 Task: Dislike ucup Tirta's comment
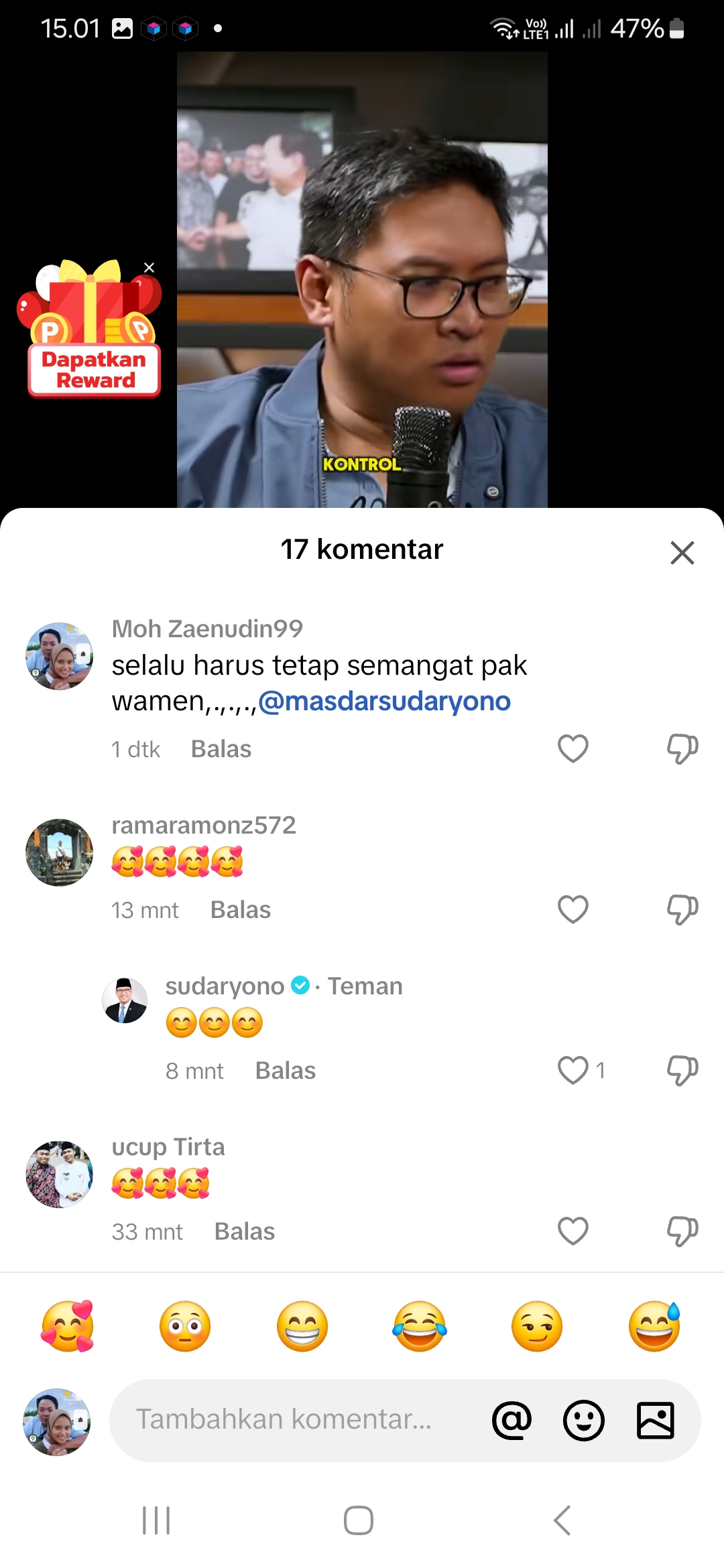coord(682,1231)
